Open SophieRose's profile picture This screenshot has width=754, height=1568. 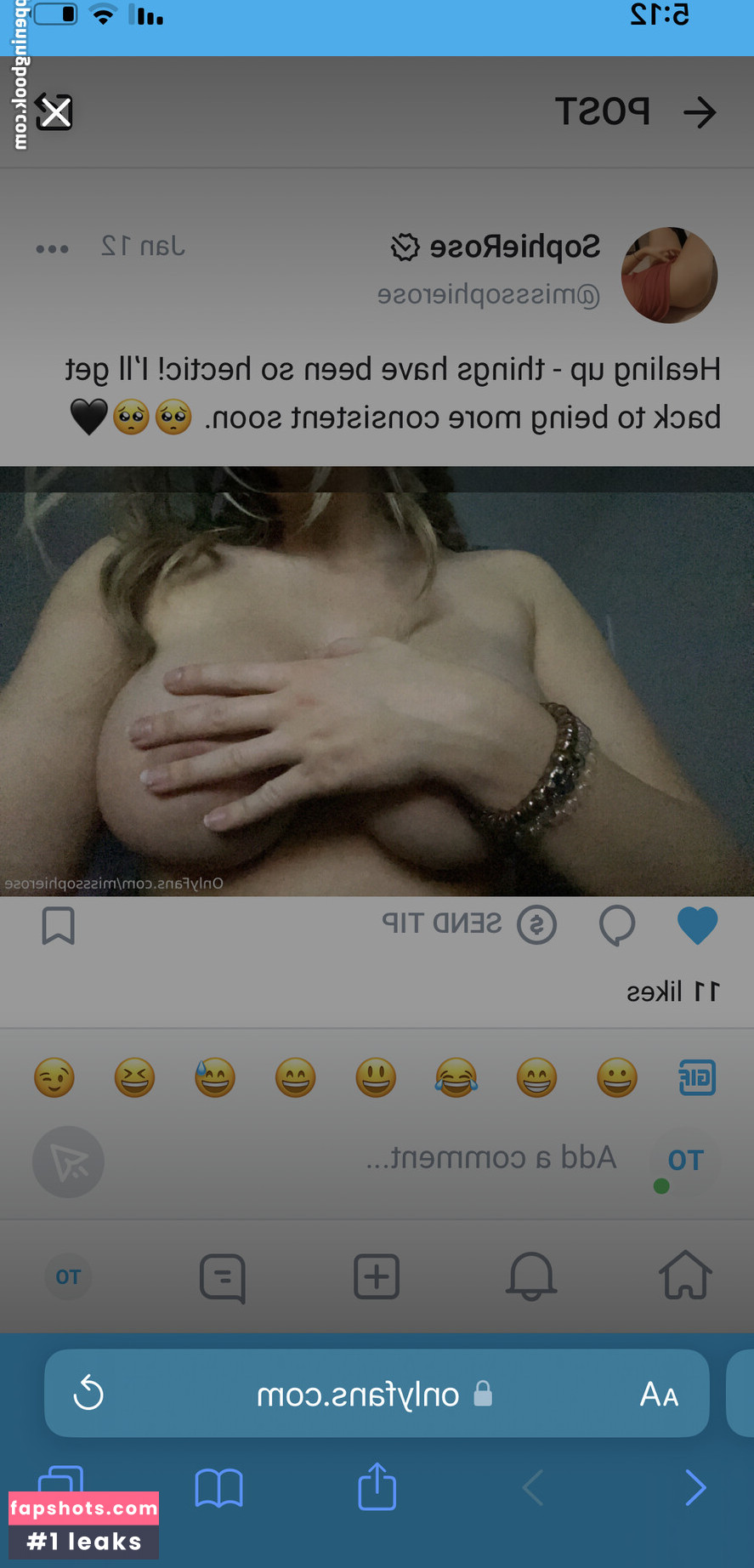[x=669, y=275]
